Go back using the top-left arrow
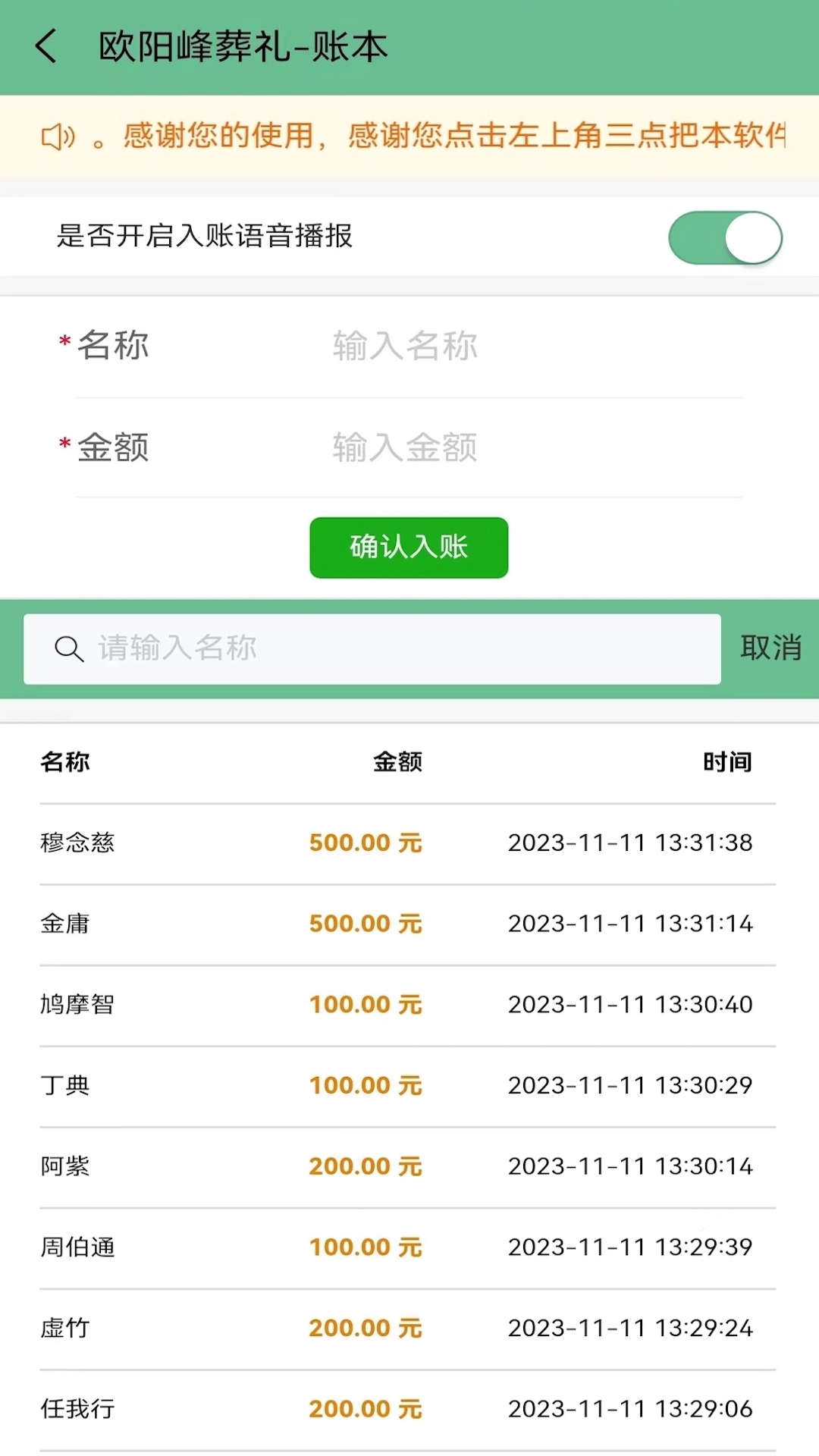 46,46
